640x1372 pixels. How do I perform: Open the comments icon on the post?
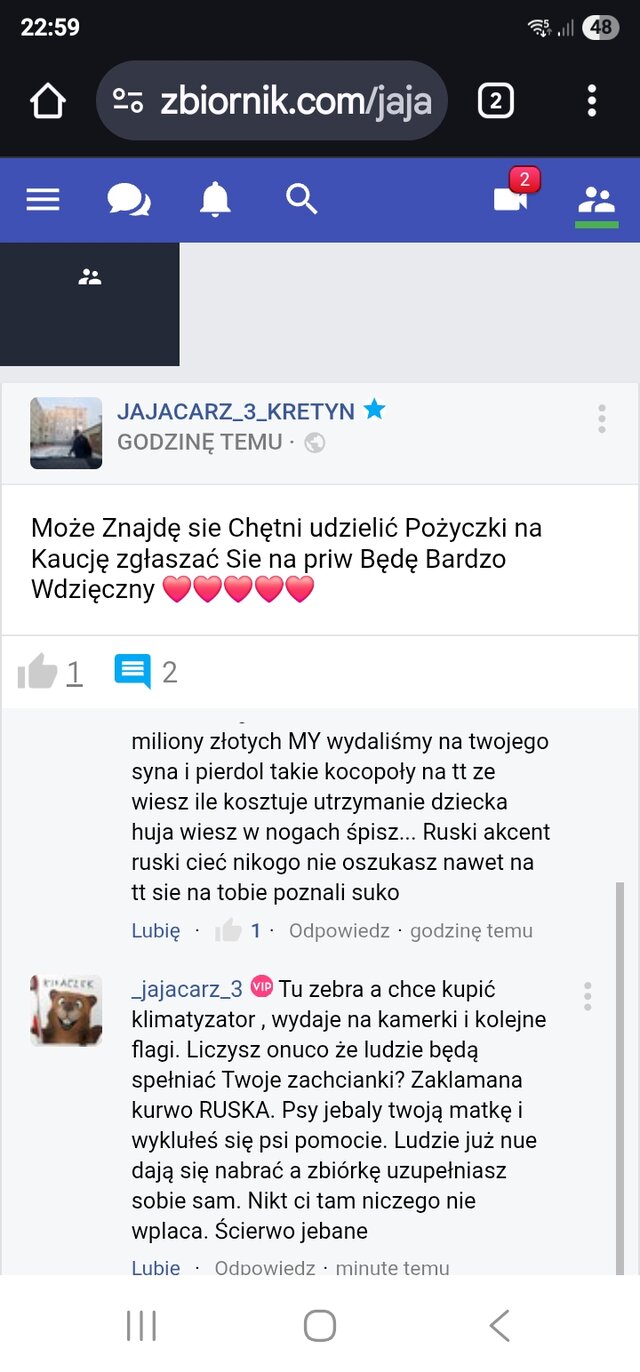[133, 672]
